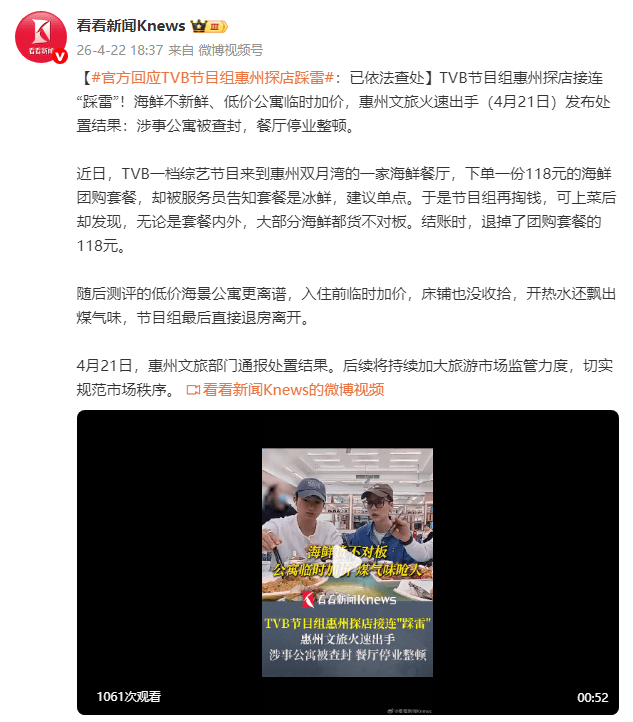Open the 微博视频号 source link
This screenshot has height=722, width=633.
(230, 49)
